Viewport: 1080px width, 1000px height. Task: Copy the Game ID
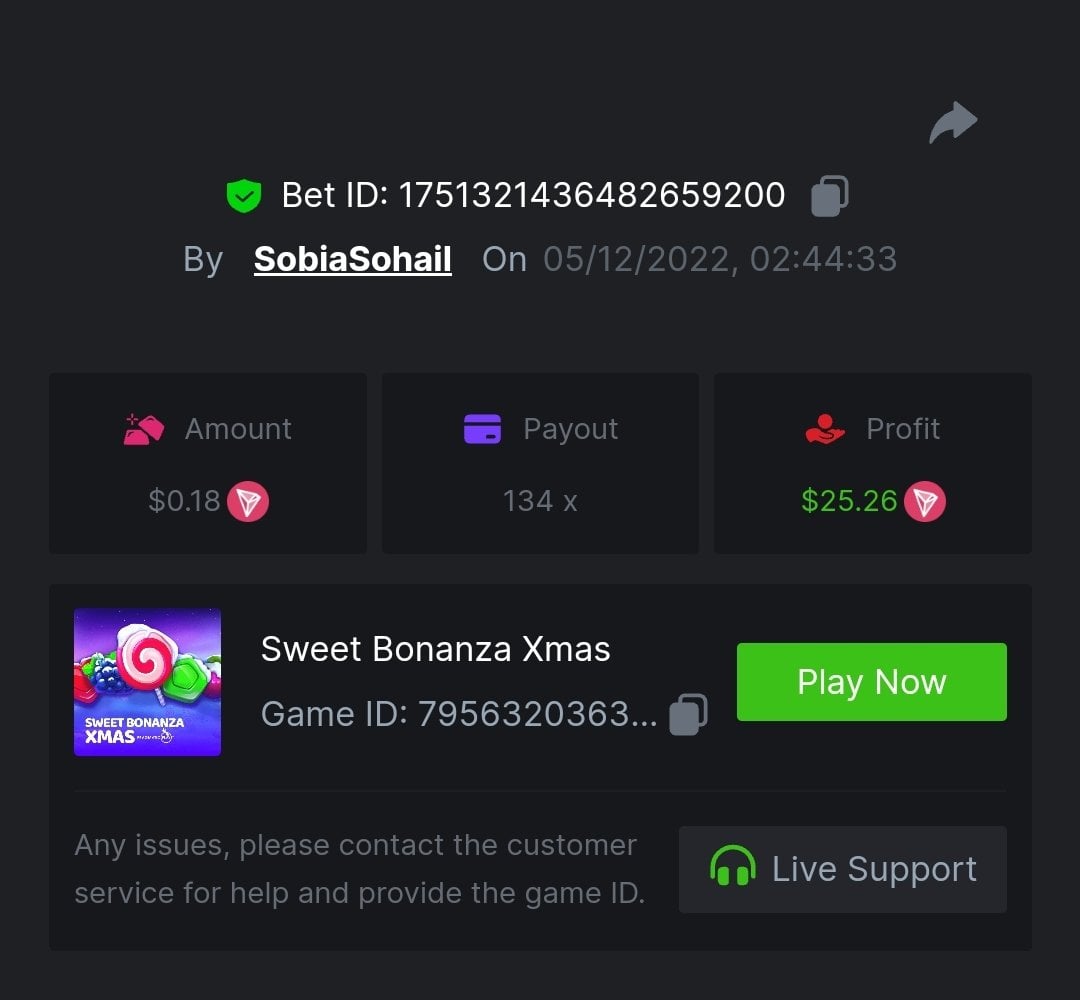point(687,714)
